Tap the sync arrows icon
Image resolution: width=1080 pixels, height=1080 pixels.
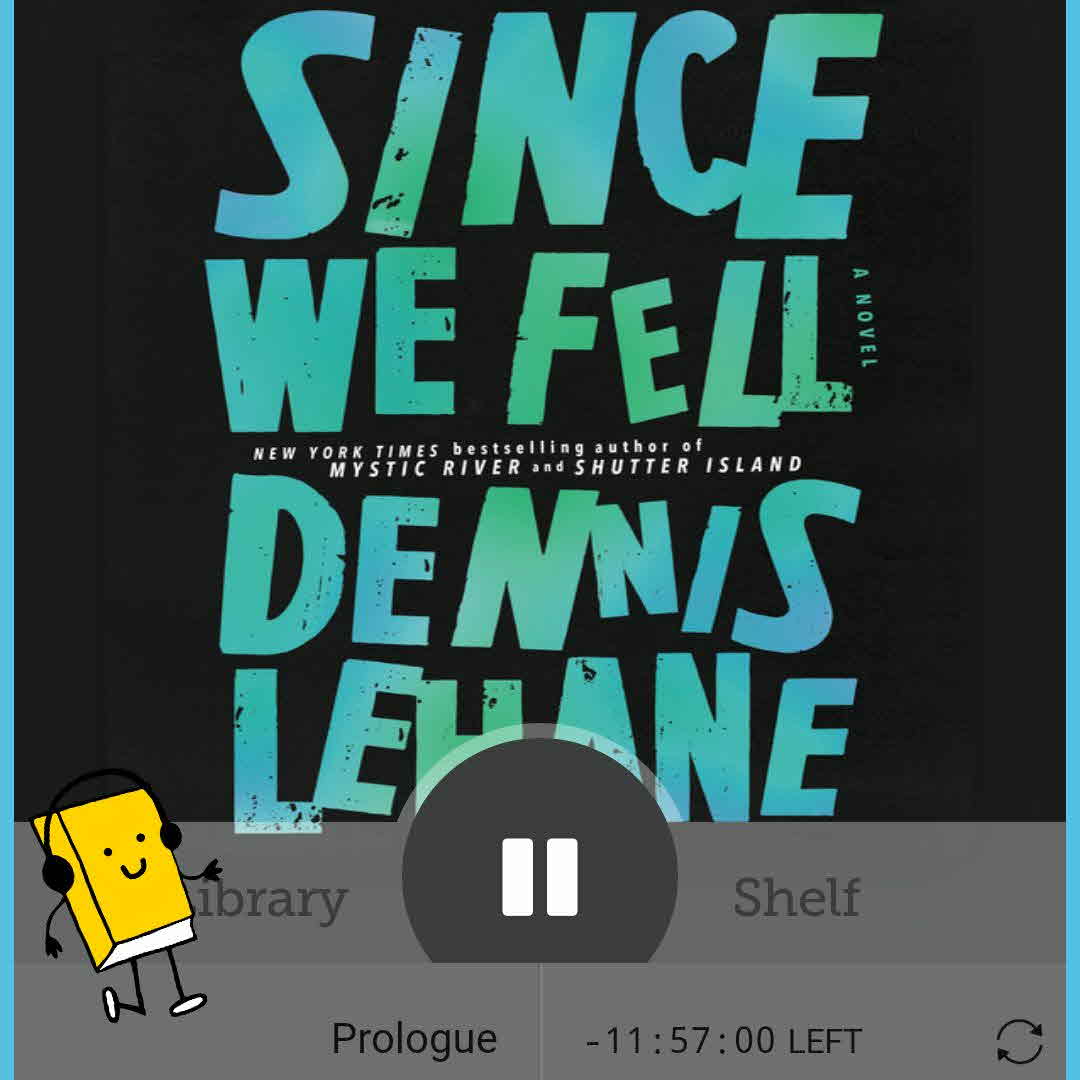point(1019,1042)
